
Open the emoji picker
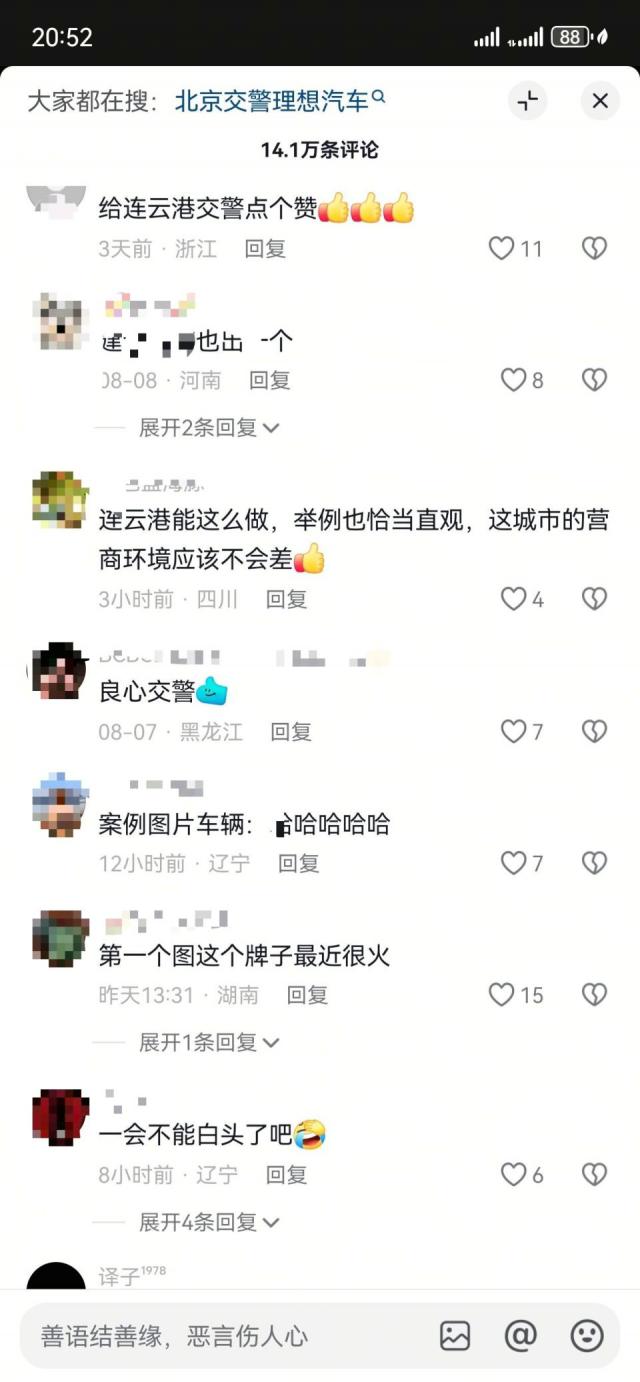[587, 1336]
